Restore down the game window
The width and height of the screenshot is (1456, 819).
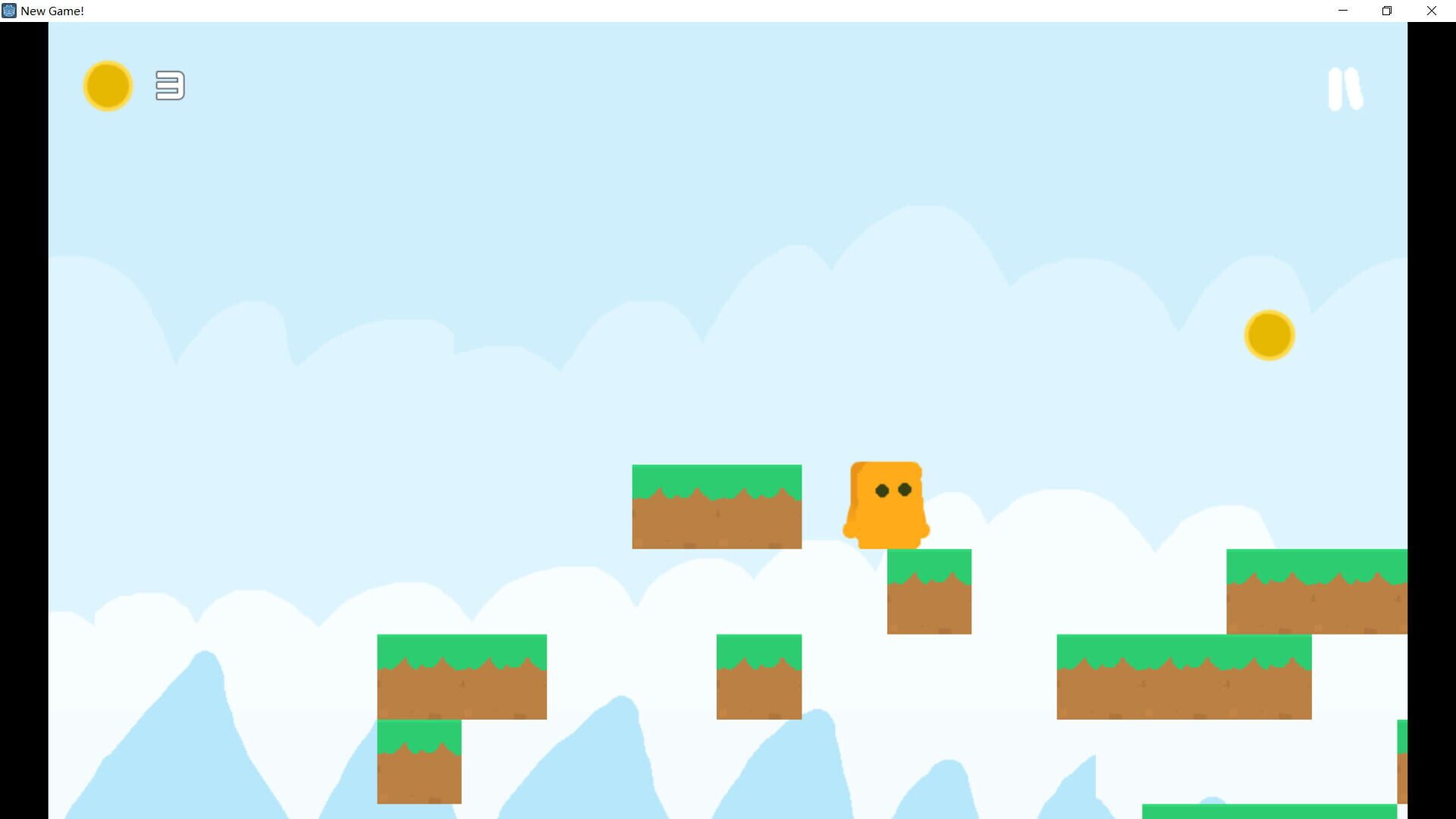tap(1387, 11)
